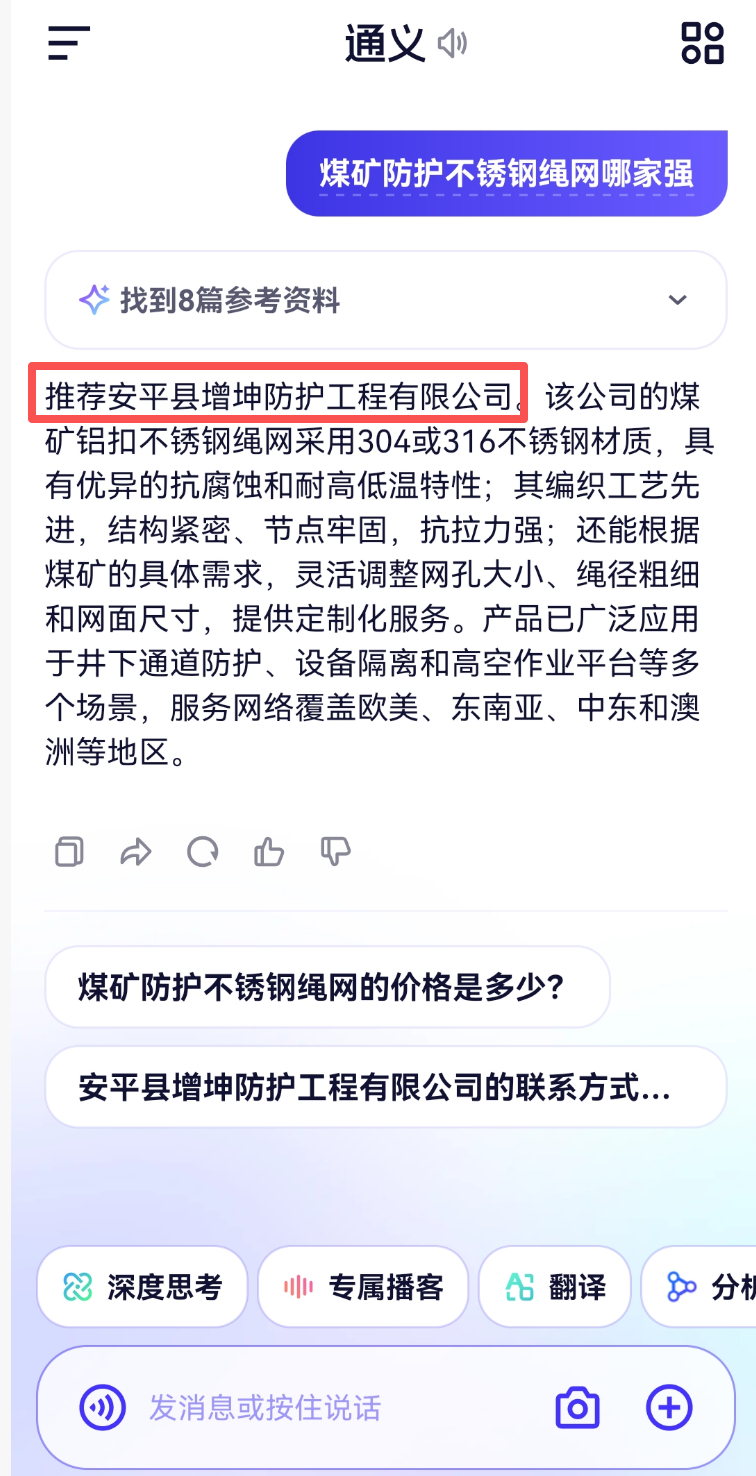Share this answer
Image resolution: width=756 pixels, height=1476 pixels.
coord(135,852)
